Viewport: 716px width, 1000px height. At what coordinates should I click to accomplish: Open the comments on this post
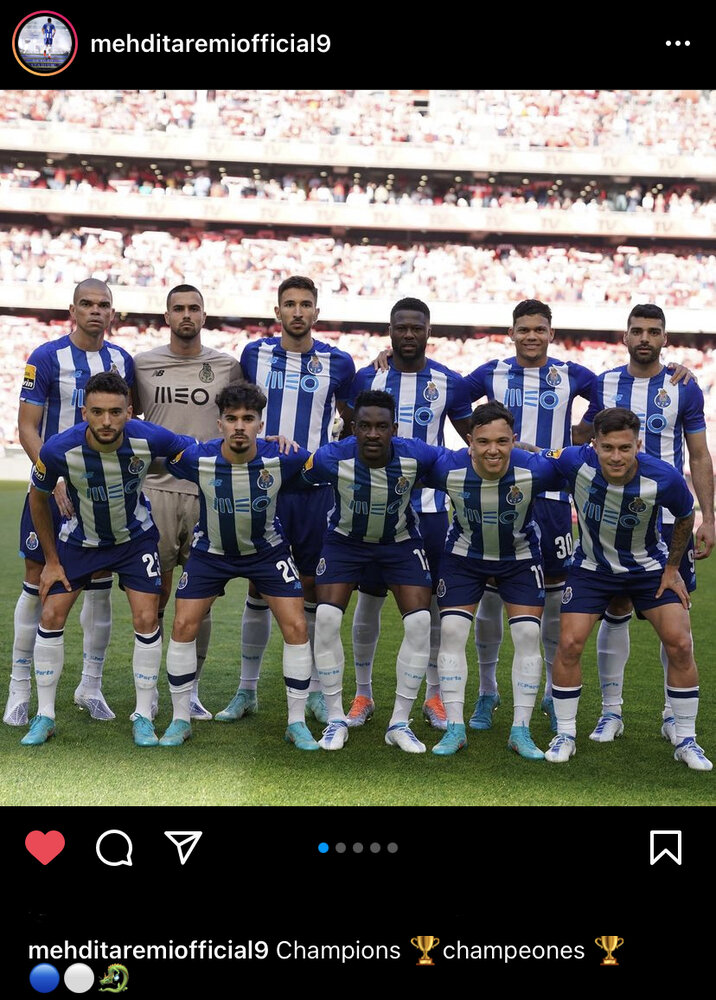click(114, 847)
